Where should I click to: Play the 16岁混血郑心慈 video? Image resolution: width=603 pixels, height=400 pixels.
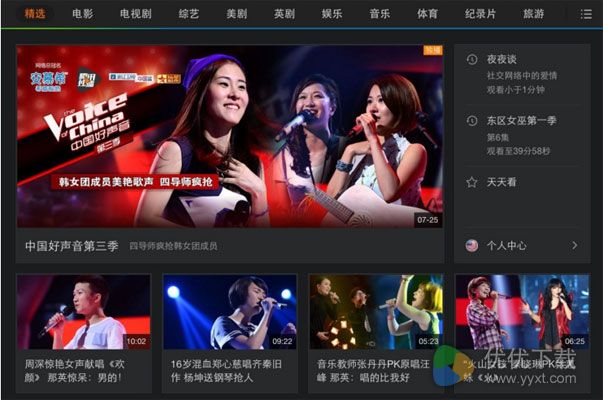click(229, 312)
